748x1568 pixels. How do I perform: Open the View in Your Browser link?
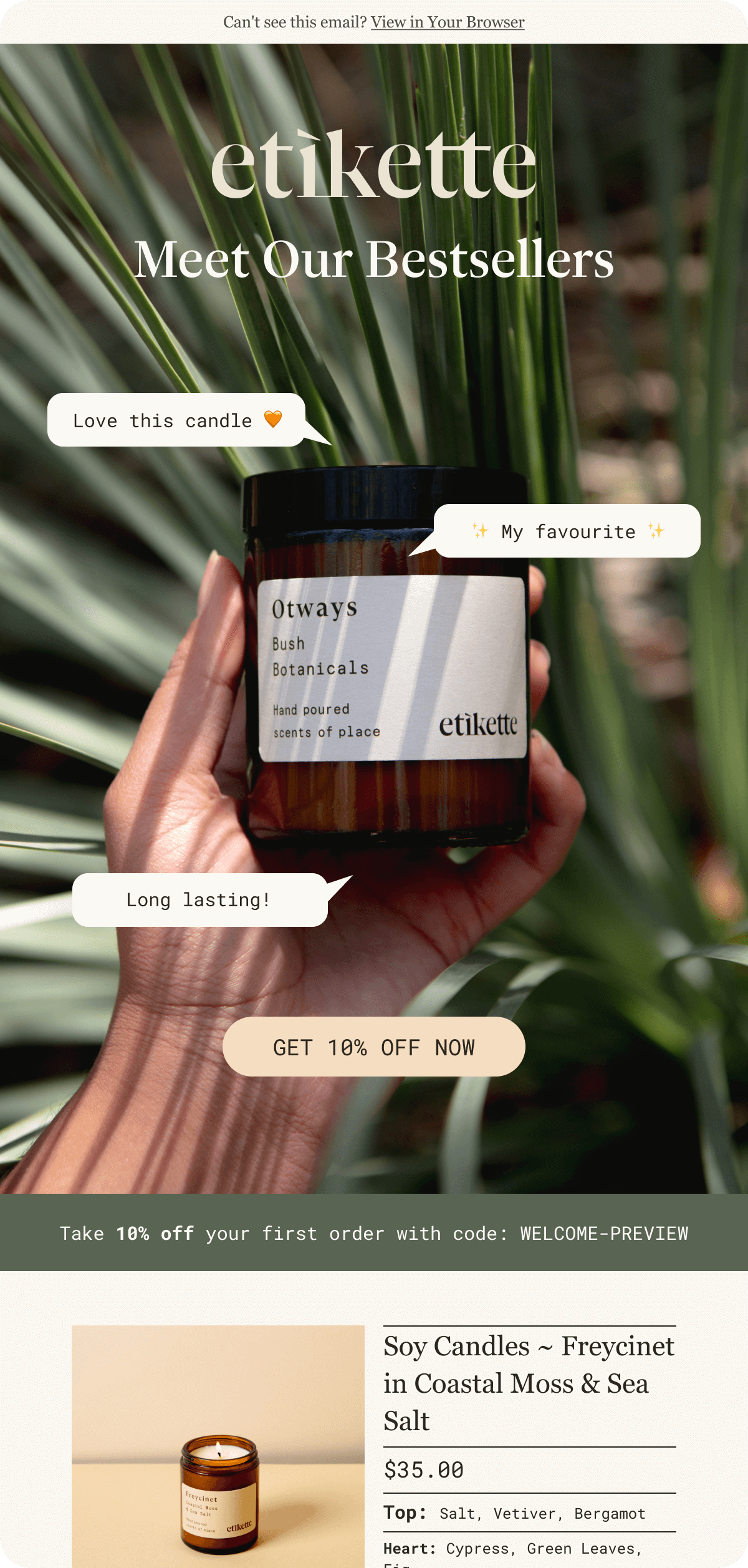448,22
